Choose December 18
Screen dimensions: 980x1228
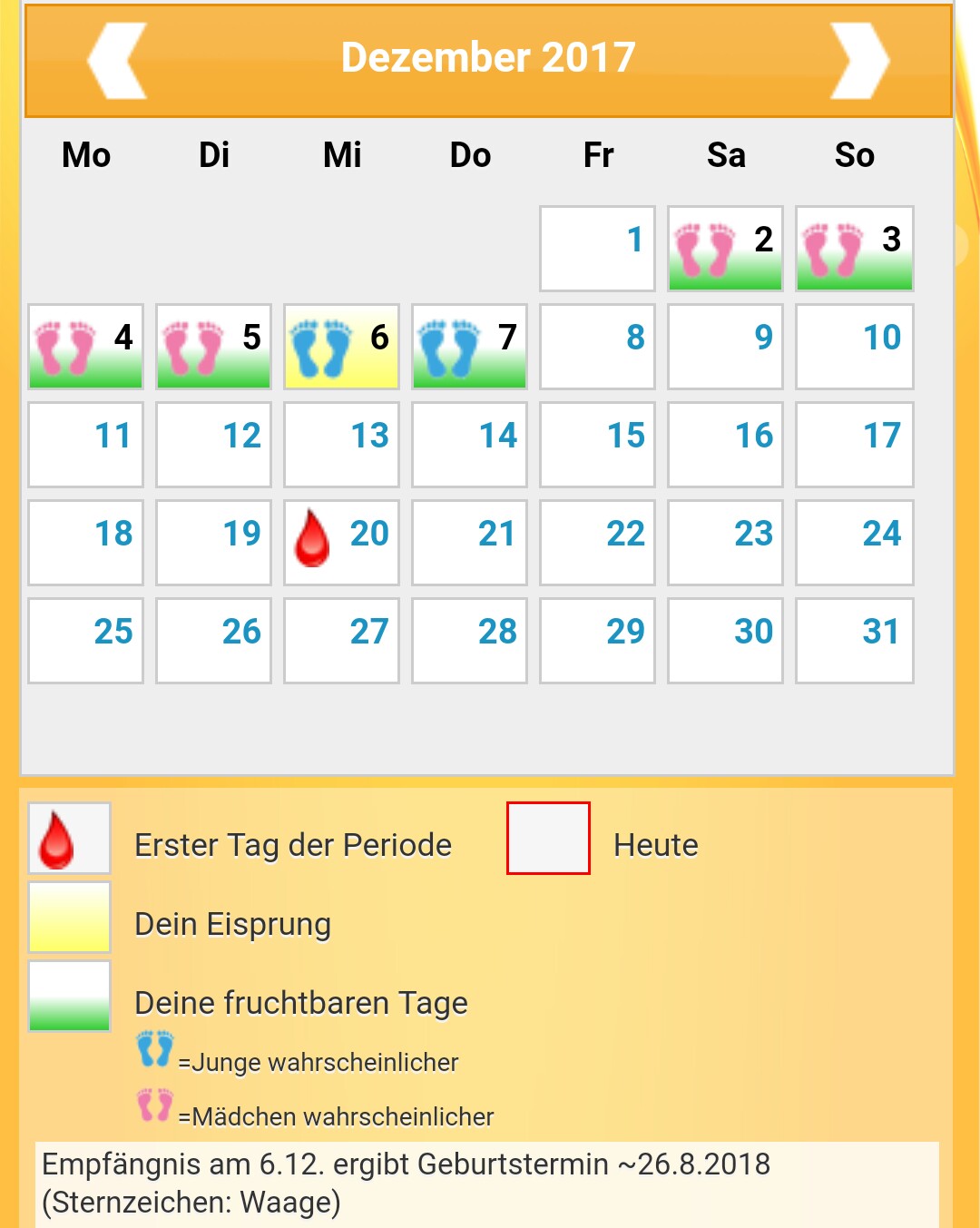click(86, 543)
